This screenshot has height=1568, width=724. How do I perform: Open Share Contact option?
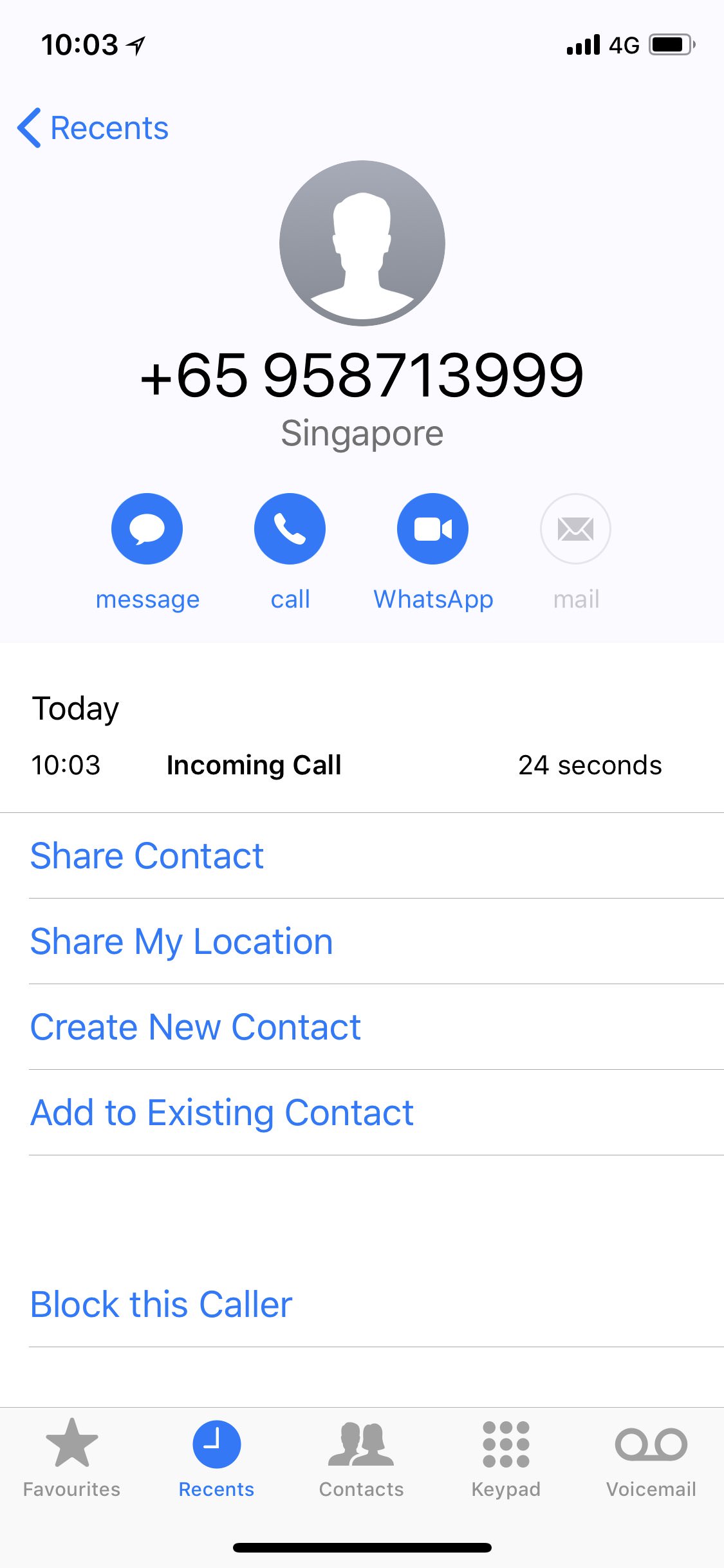coord(147,856)
